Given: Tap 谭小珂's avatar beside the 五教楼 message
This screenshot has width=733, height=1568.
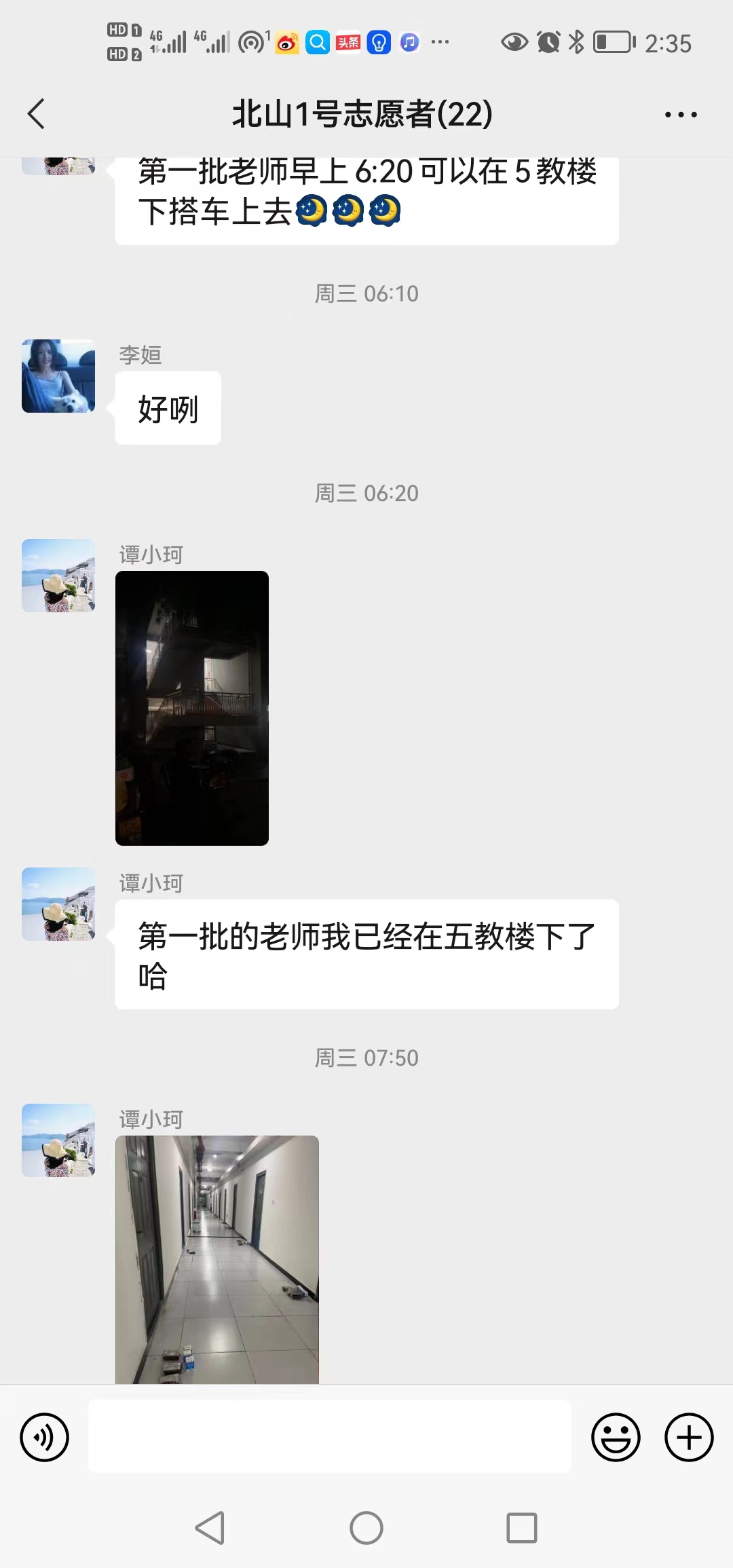Looking at the screenshot, I should tap(58, 904).
